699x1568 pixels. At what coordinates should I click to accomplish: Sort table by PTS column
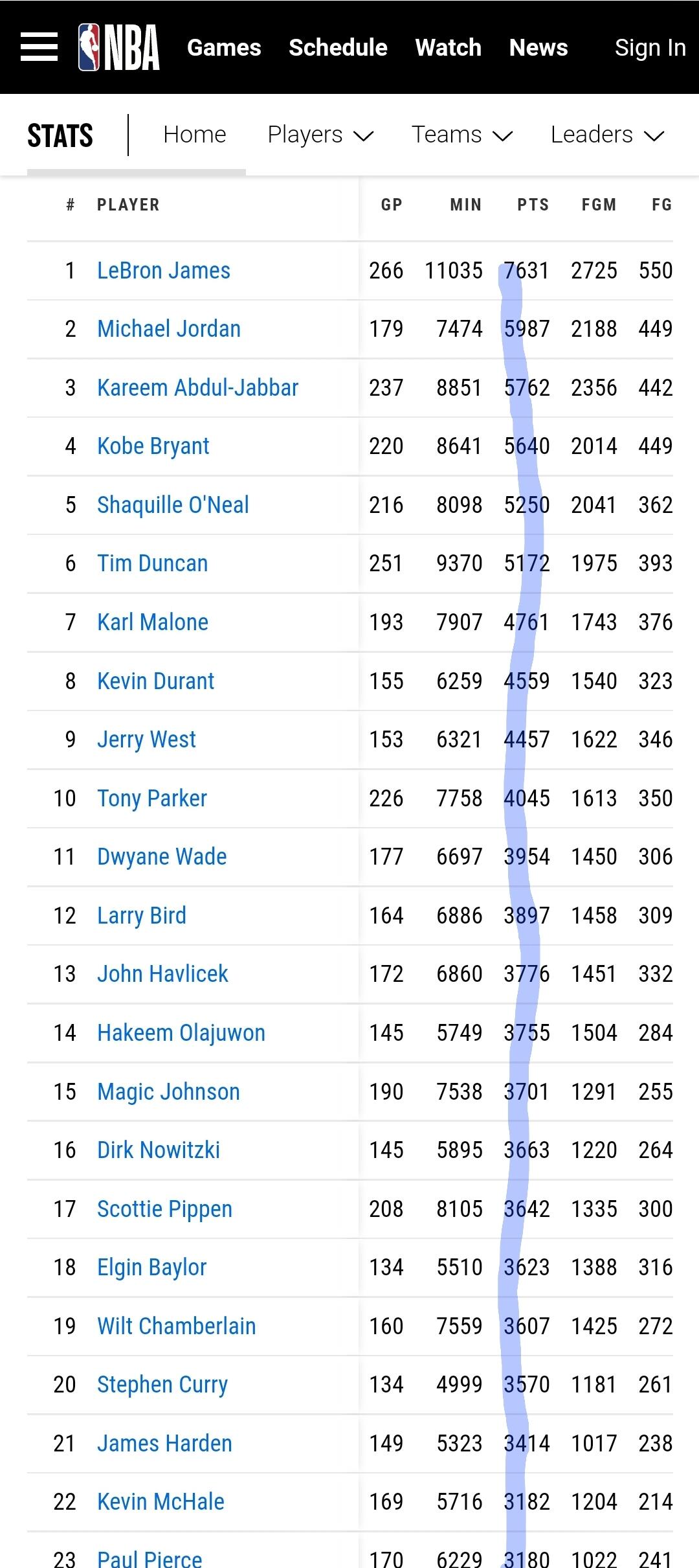point(533,205)
